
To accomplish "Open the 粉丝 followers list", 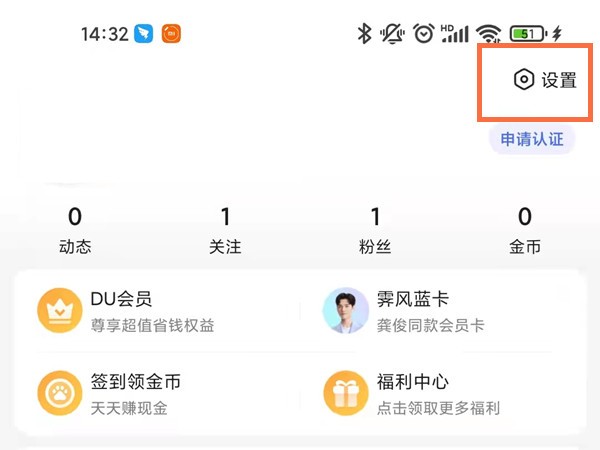I will point(375,230).
